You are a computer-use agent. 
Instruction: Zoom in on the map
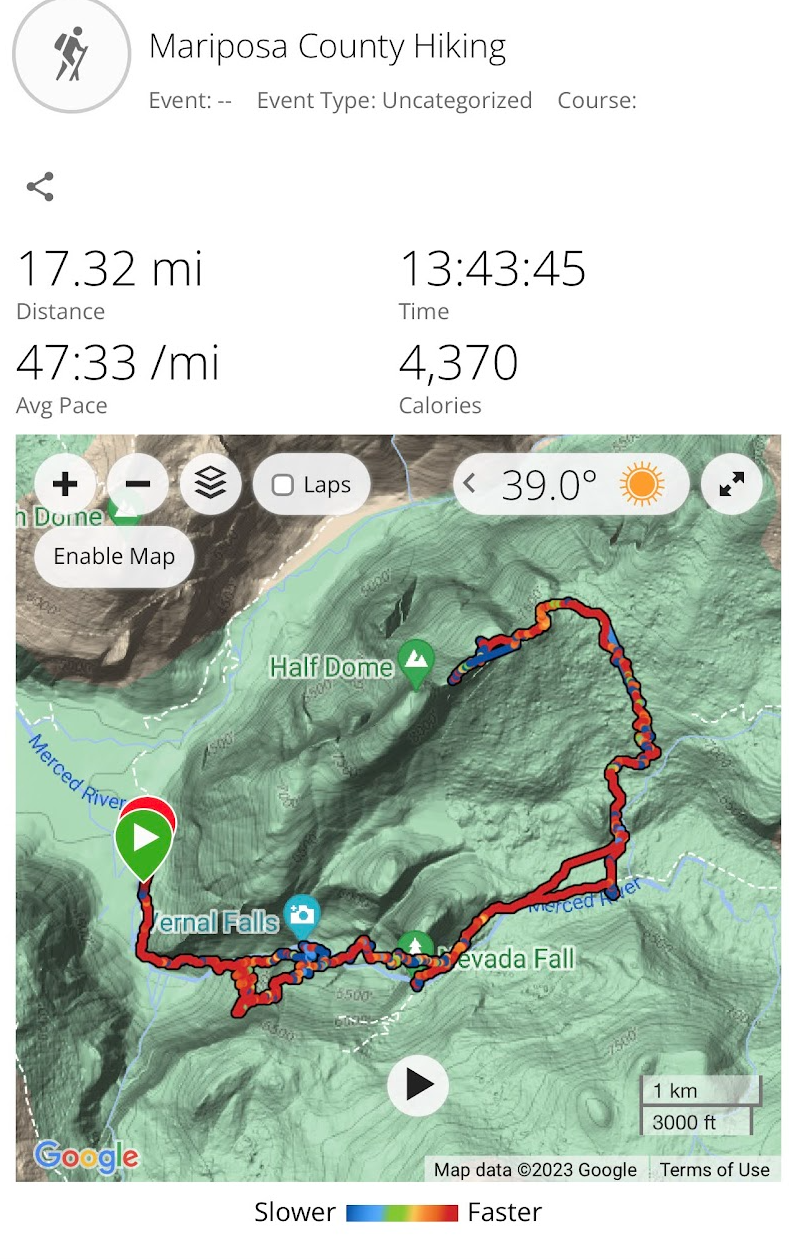64,485
